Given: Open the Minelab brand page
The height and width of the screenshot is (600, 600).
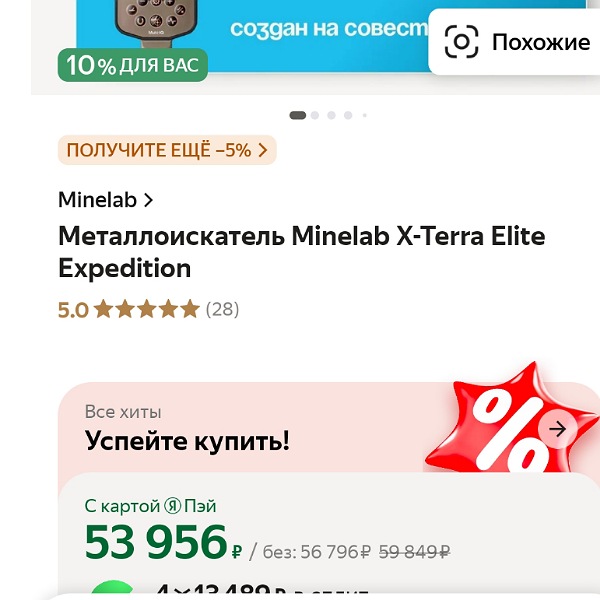Looking at the screenshot, I should point(105,199).
